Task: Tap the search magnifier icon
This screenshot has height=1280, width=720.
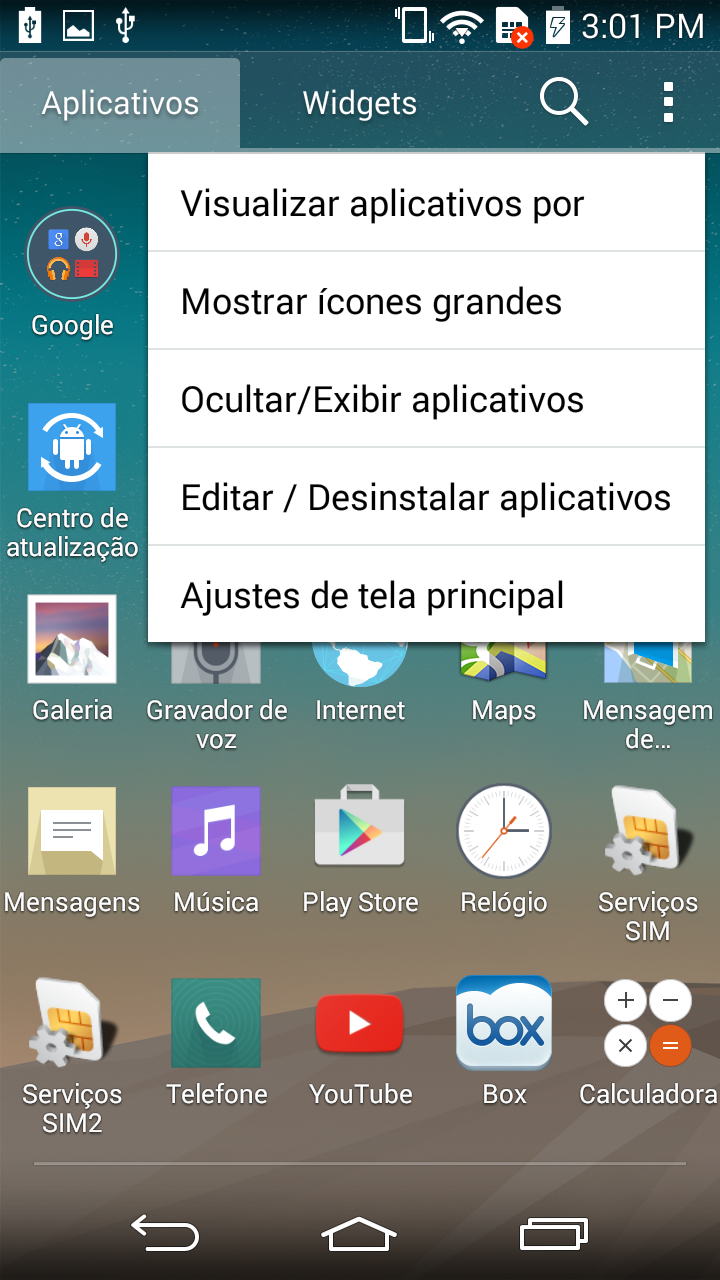Action: point(563,102)
